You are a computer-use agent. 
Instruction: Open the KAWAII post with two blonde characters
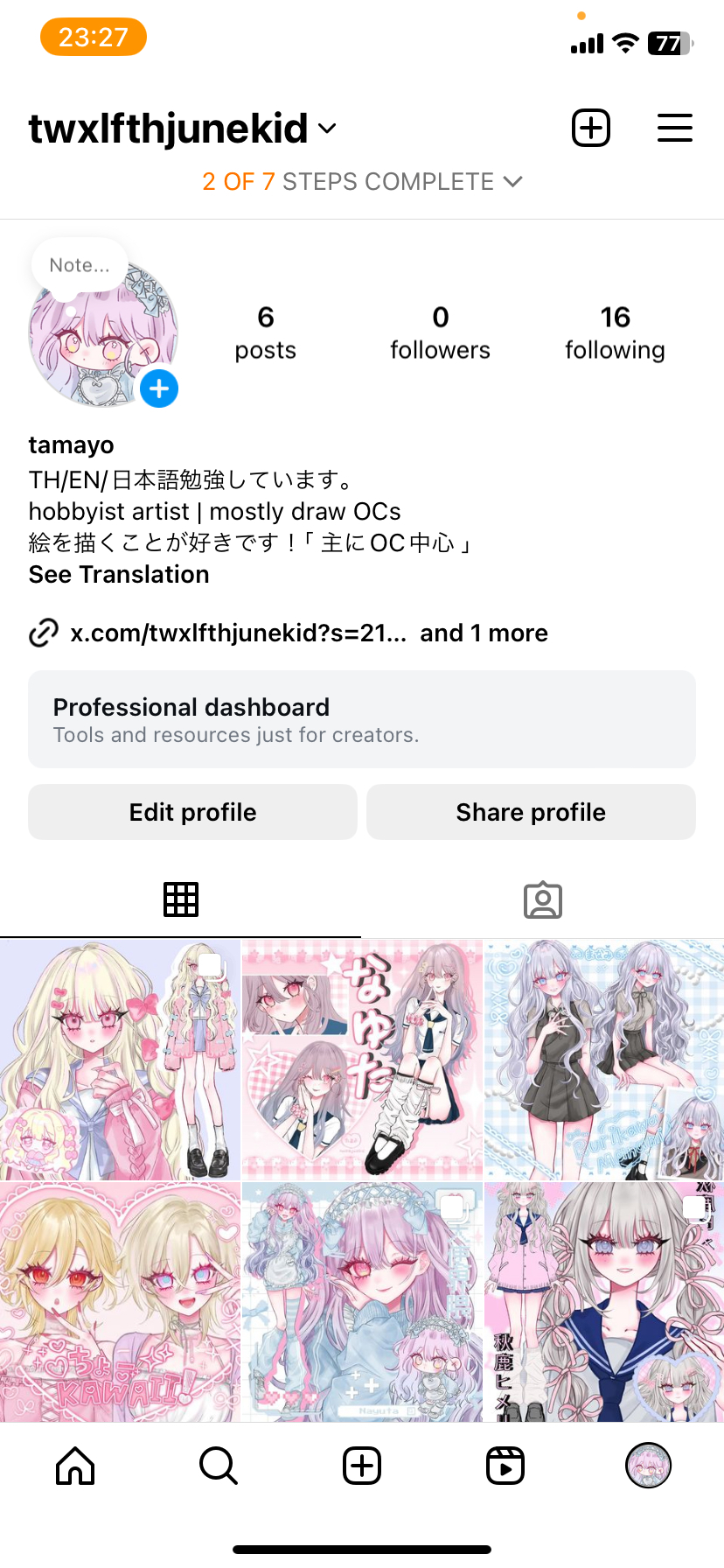point(120,1302)
